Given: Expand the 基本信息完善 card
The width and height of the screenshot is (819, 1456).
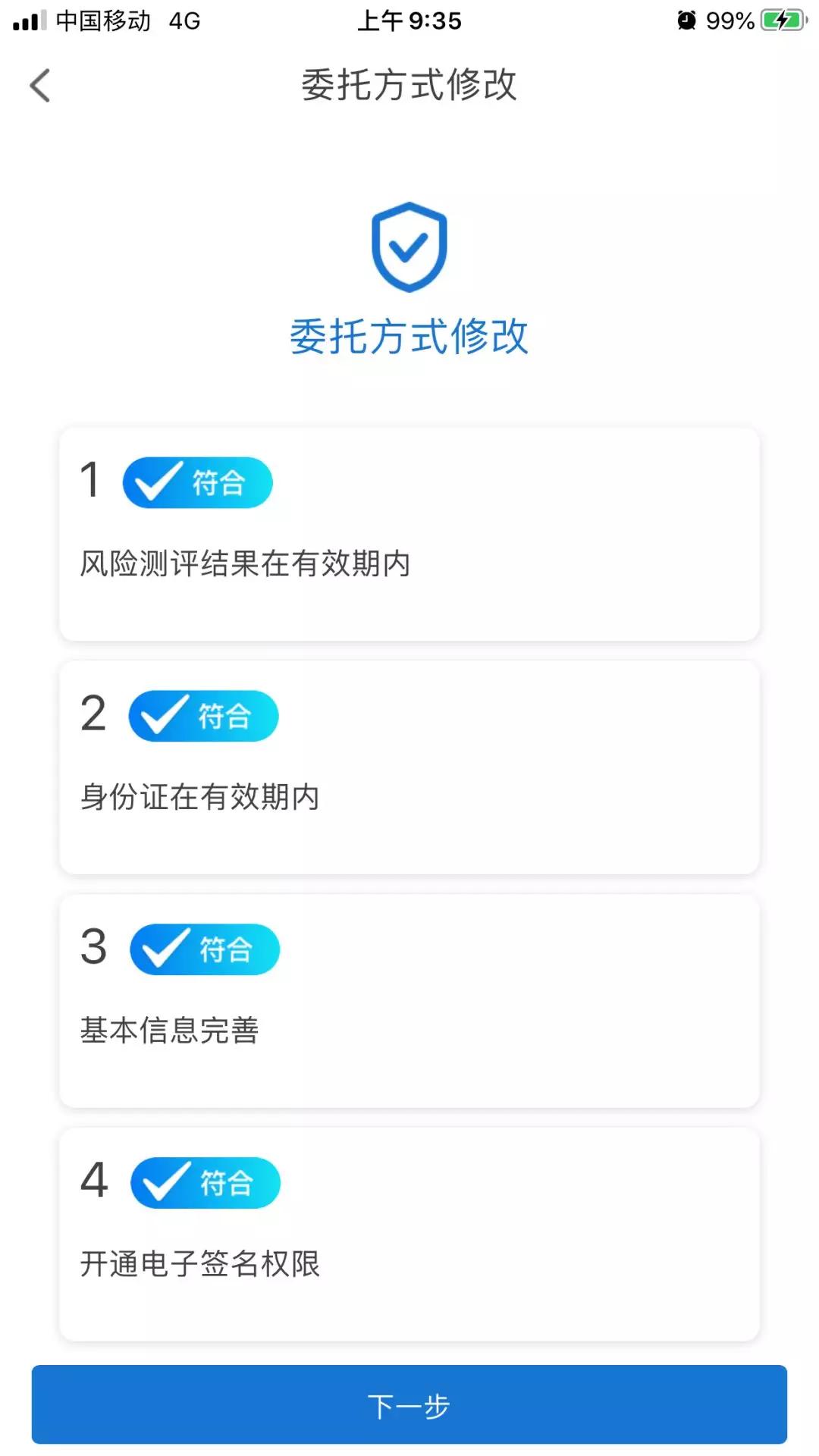Looking at the screenshot, I should (x=409, y=1001).
